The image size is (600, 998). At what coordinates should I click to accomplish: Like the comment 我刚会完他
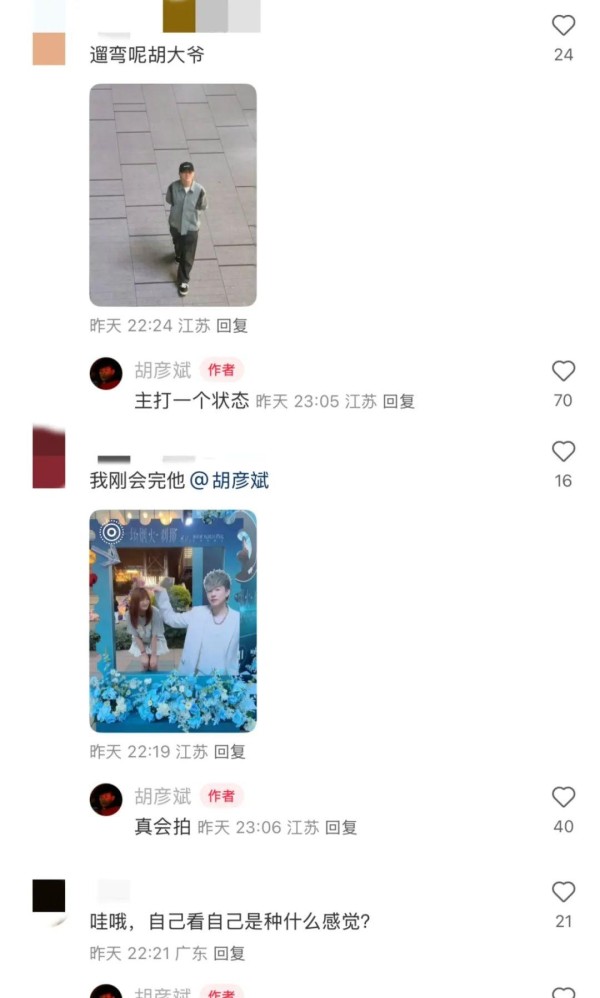pos(563,451)
